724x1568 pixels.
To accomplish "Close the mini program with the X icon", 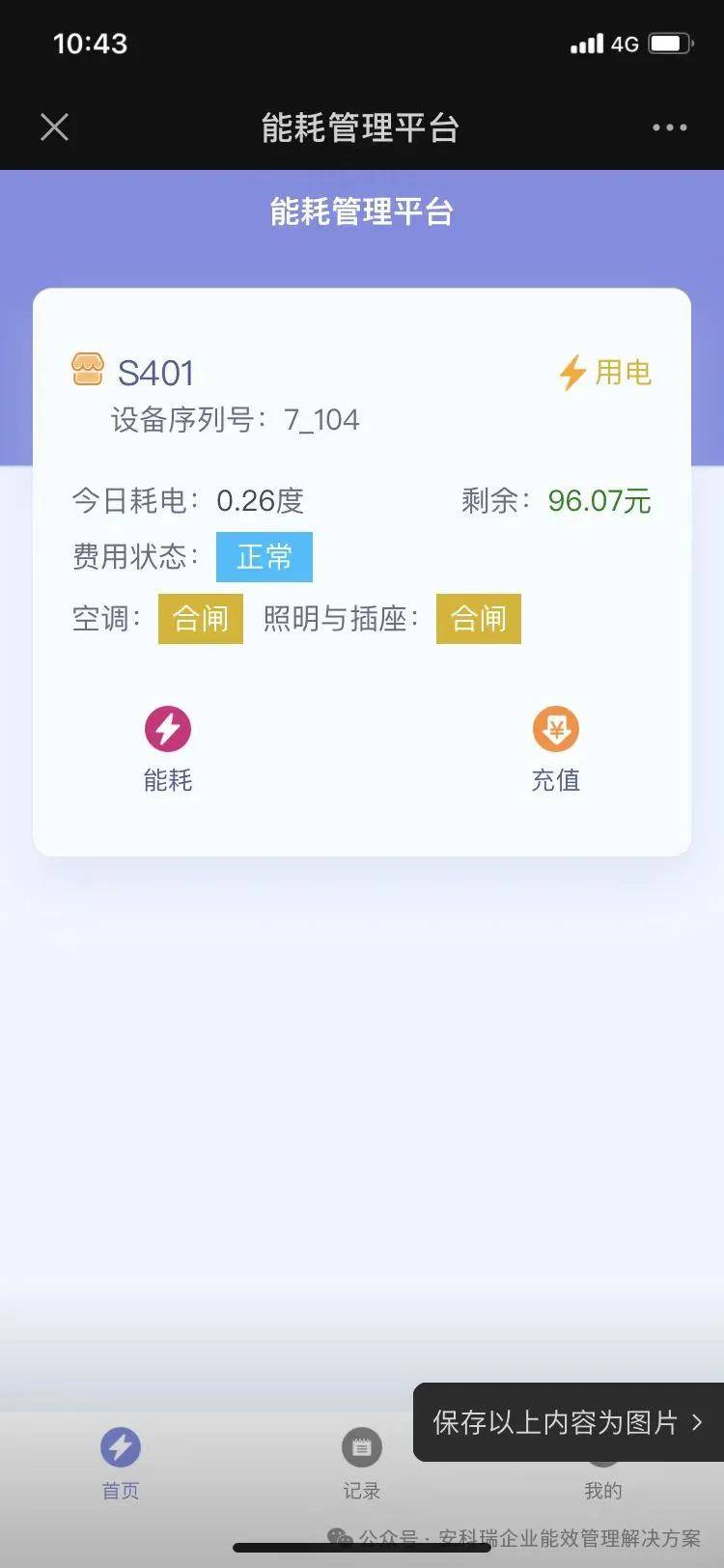I will tap(55, 126).
